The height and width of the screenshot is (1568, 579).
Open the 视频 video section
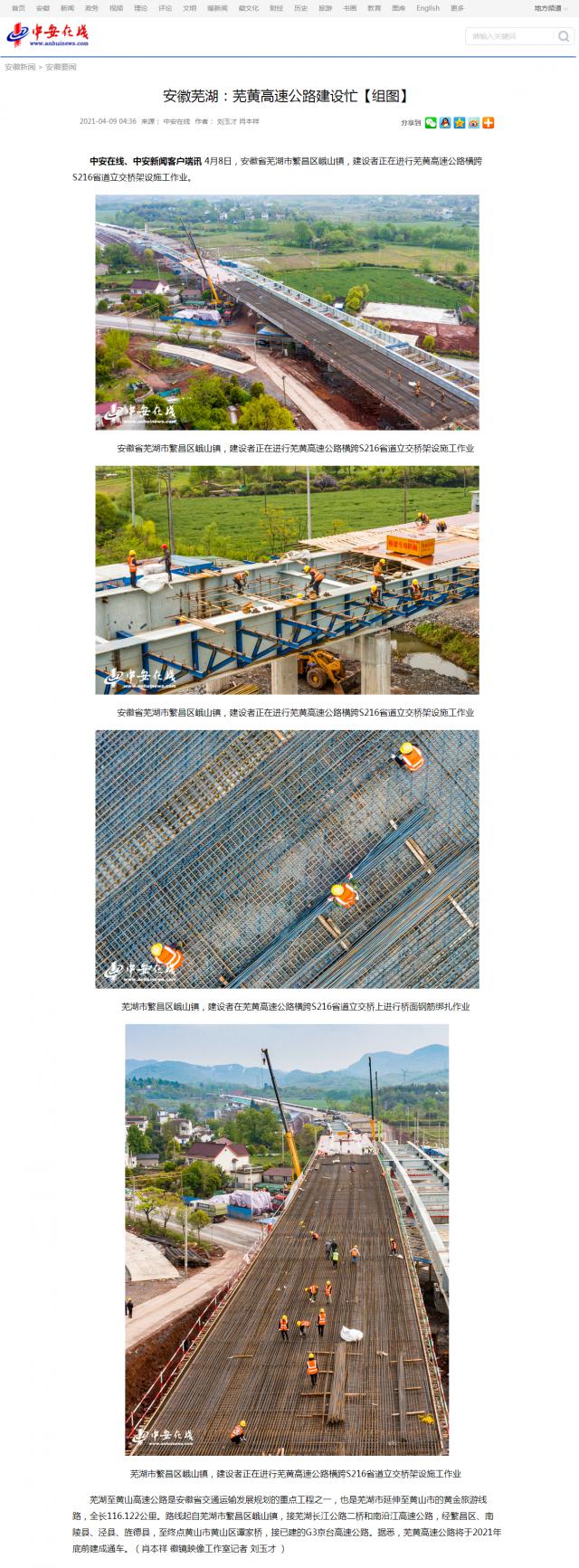(x=116, y=8)
